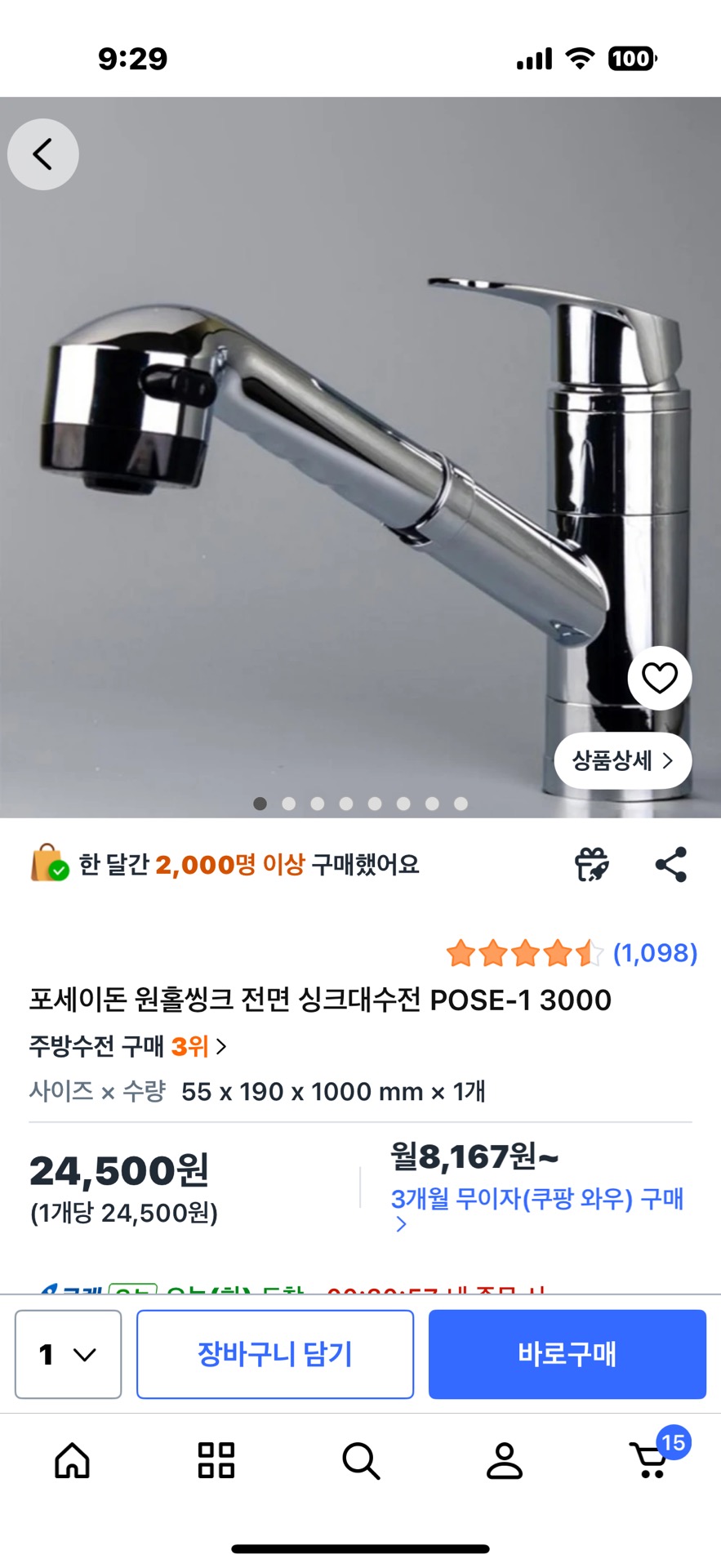The height and width of the screenshot is (1568, 721).
Task: Buy now with 바로구매
Action: pos(567,1354)
